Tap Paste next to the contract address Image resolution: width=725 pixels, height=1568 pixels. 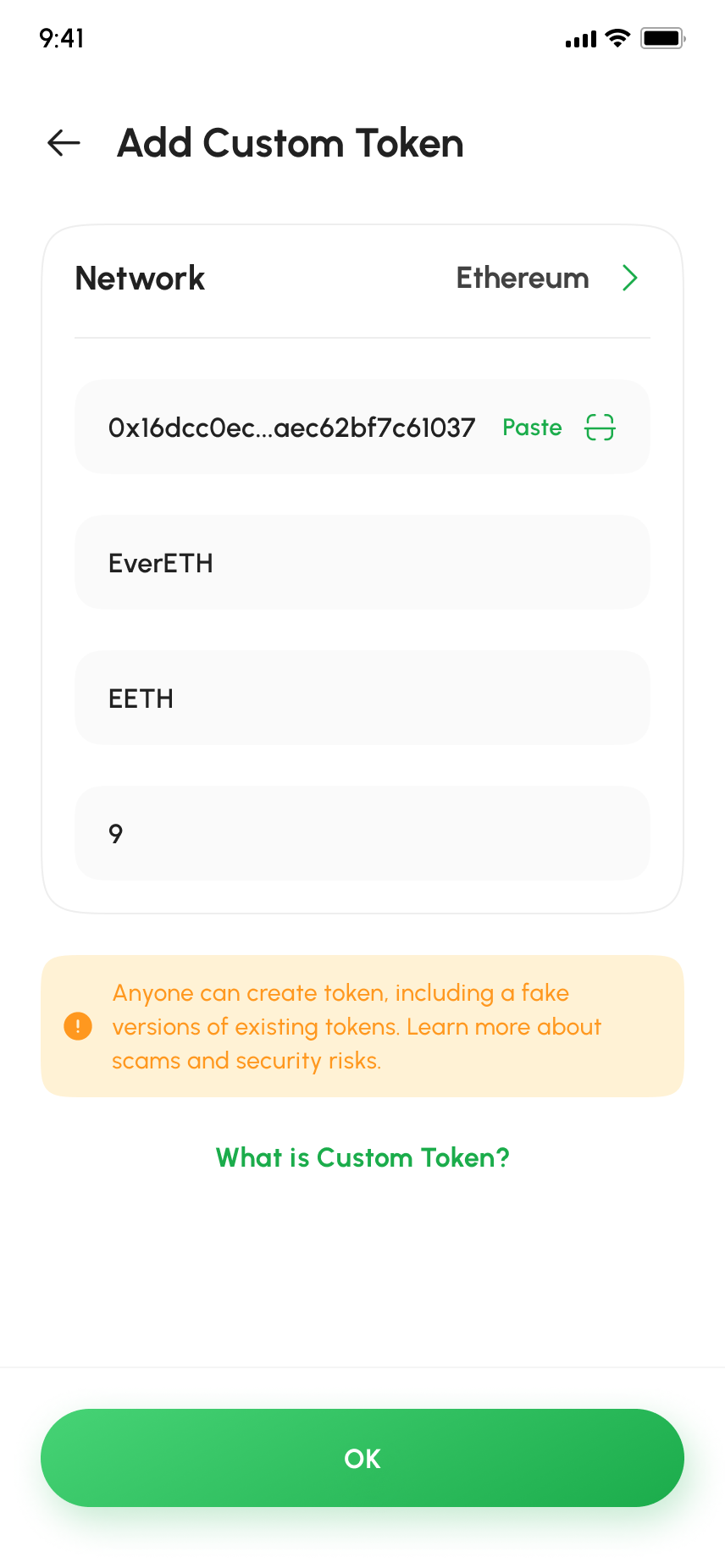pos(532,428)
